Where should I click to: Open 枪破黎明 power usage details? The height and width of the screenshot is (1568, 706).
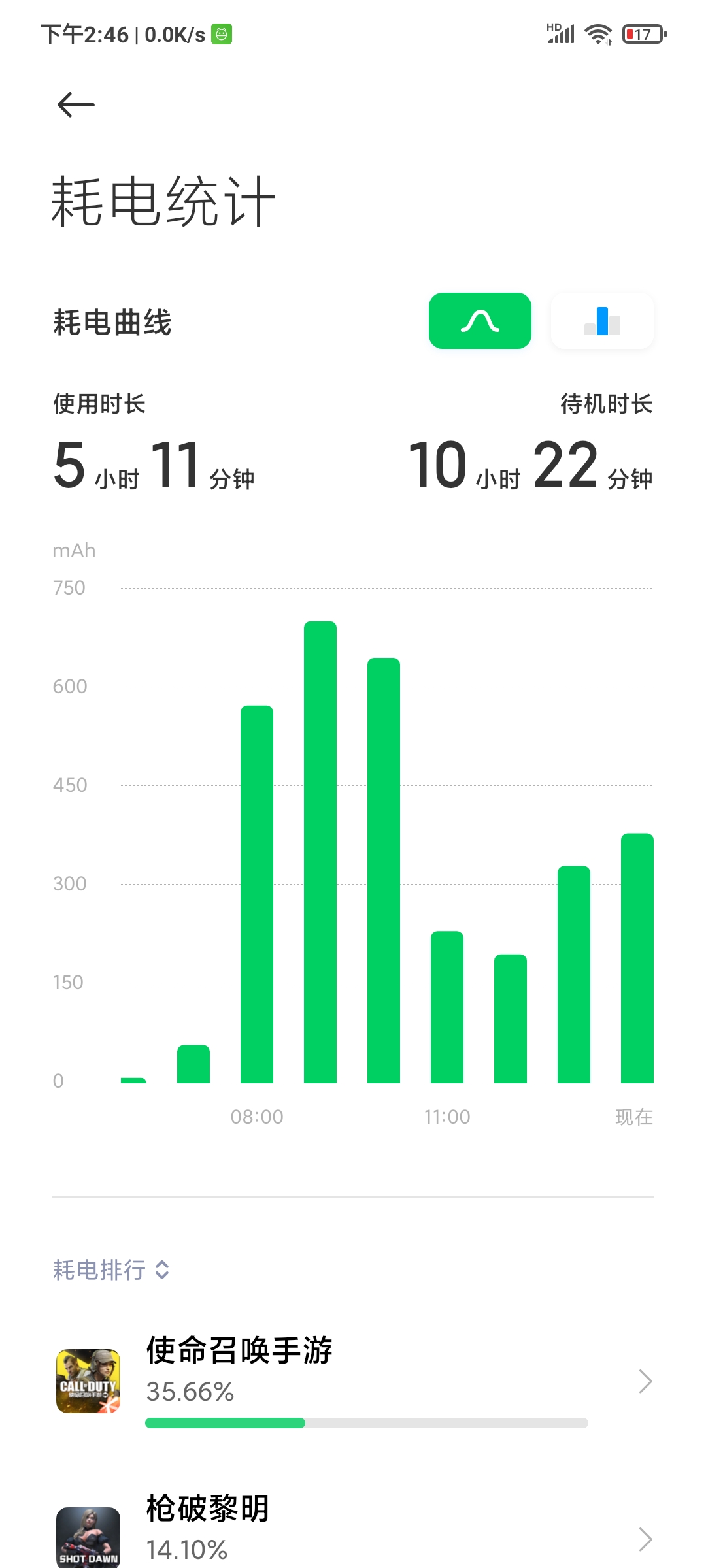pyautogui.click(x=353, y=1530)
